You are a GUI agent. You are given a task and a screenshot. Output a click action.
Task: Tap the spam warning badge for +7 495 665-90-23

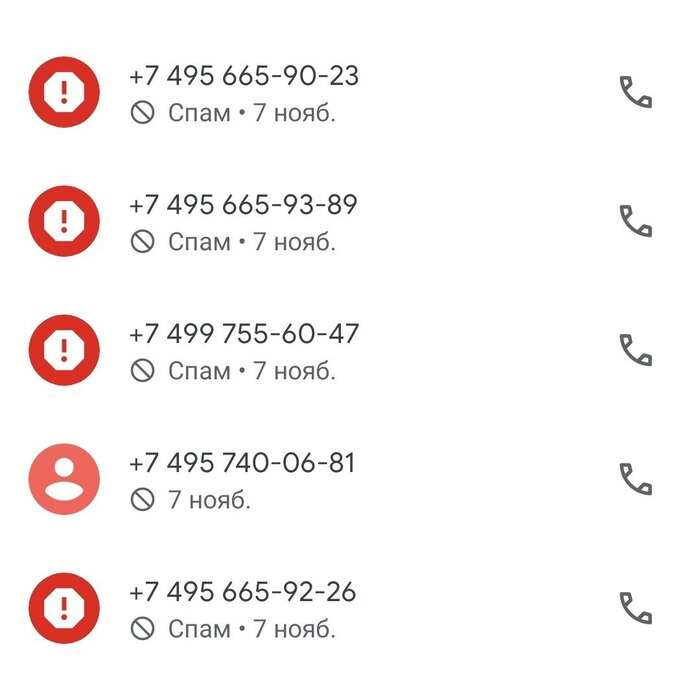pyautogui.click(x=65, y=92)
